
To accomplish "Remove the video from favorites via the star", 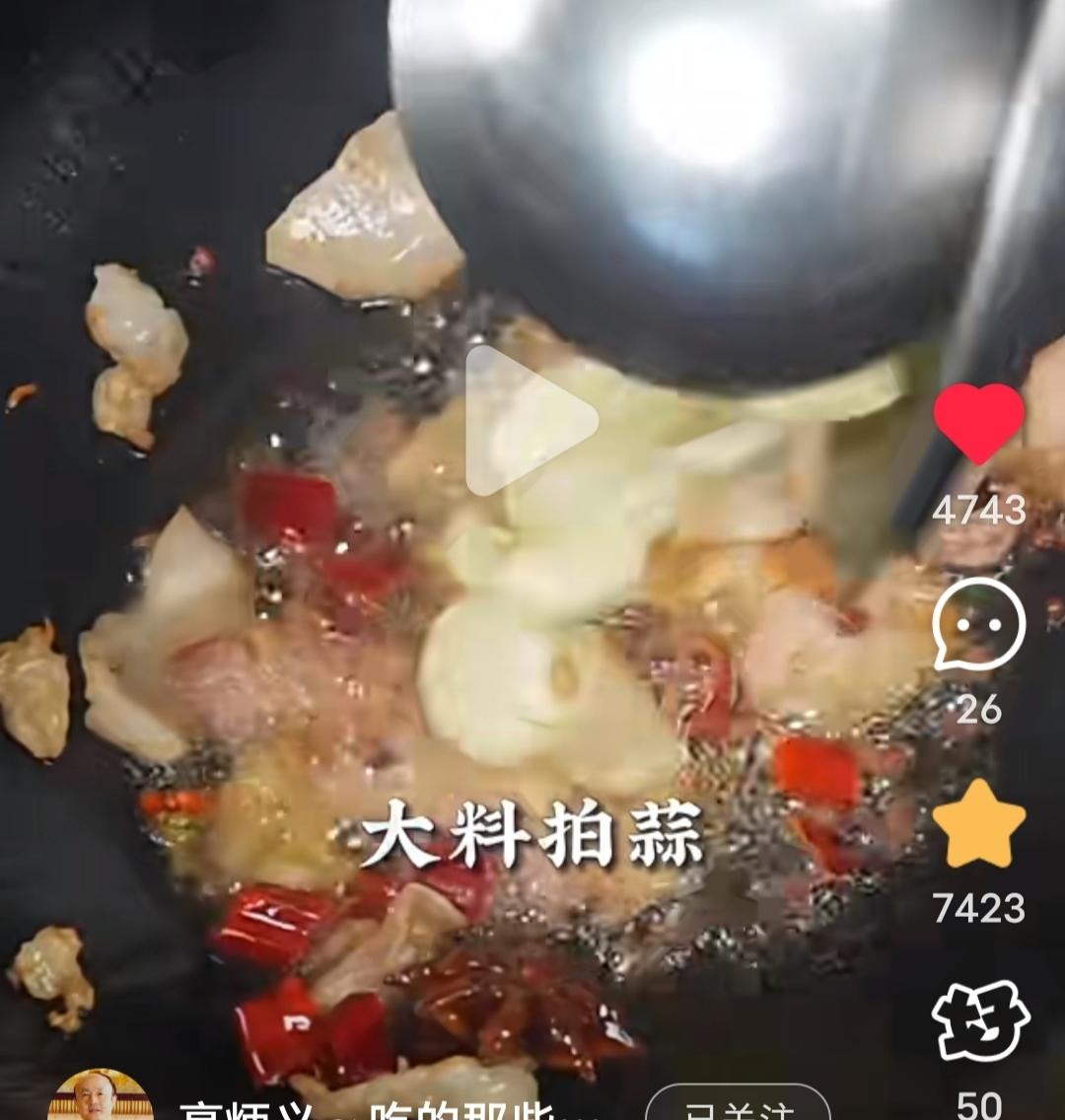I will 978,824.
